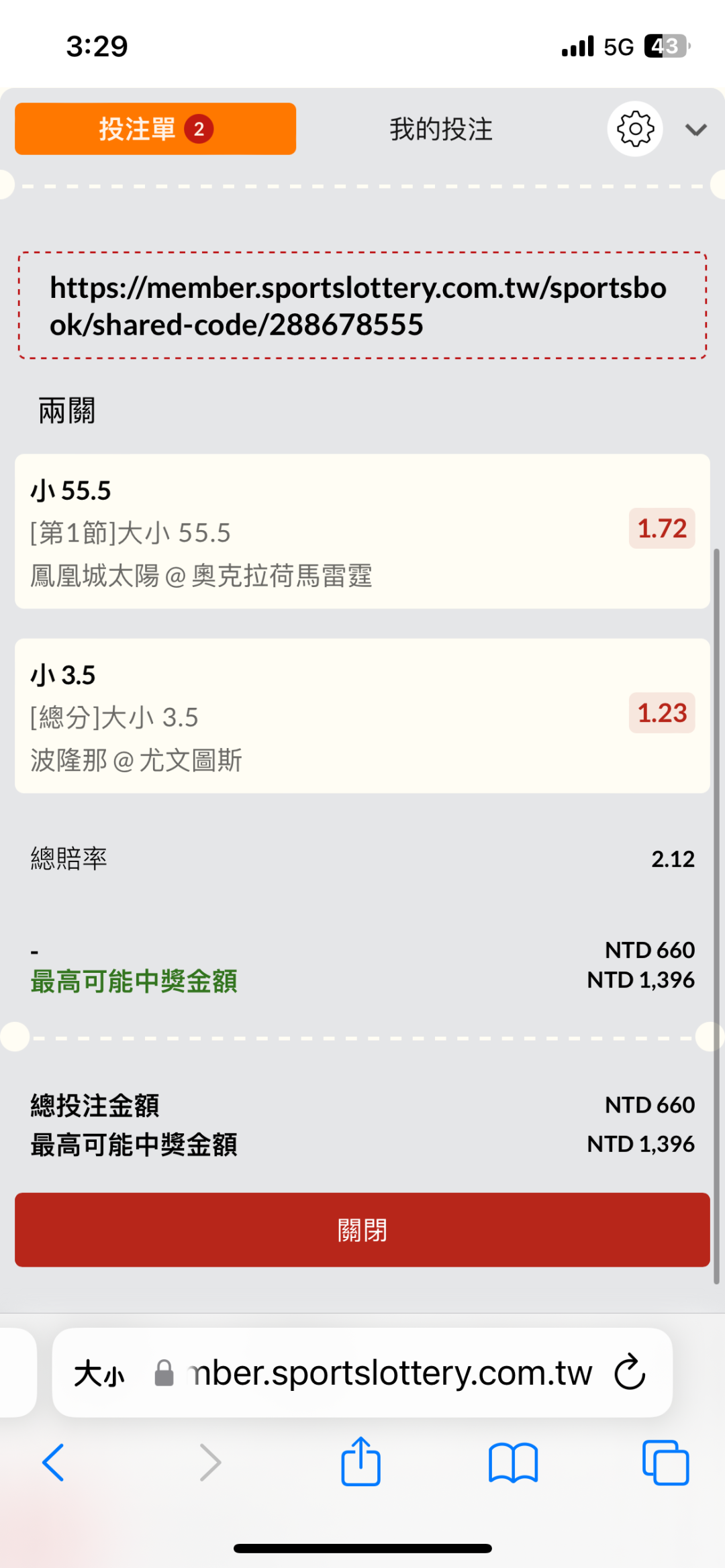Go back to the previous page
Screen dimensions: 725x1568
53,1462
